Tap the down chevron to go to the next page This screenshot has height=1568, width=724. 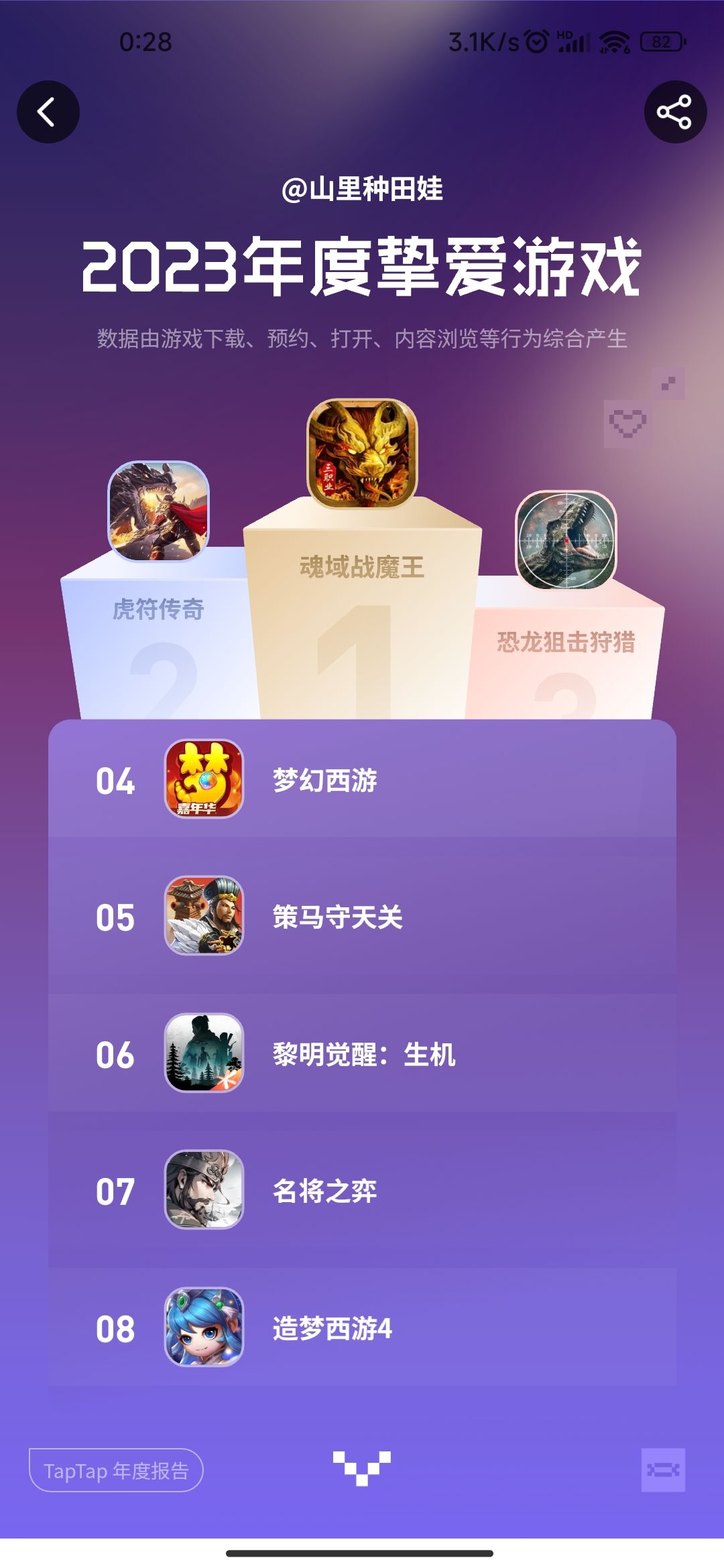pyautogui.click(x=362, y=1468)
